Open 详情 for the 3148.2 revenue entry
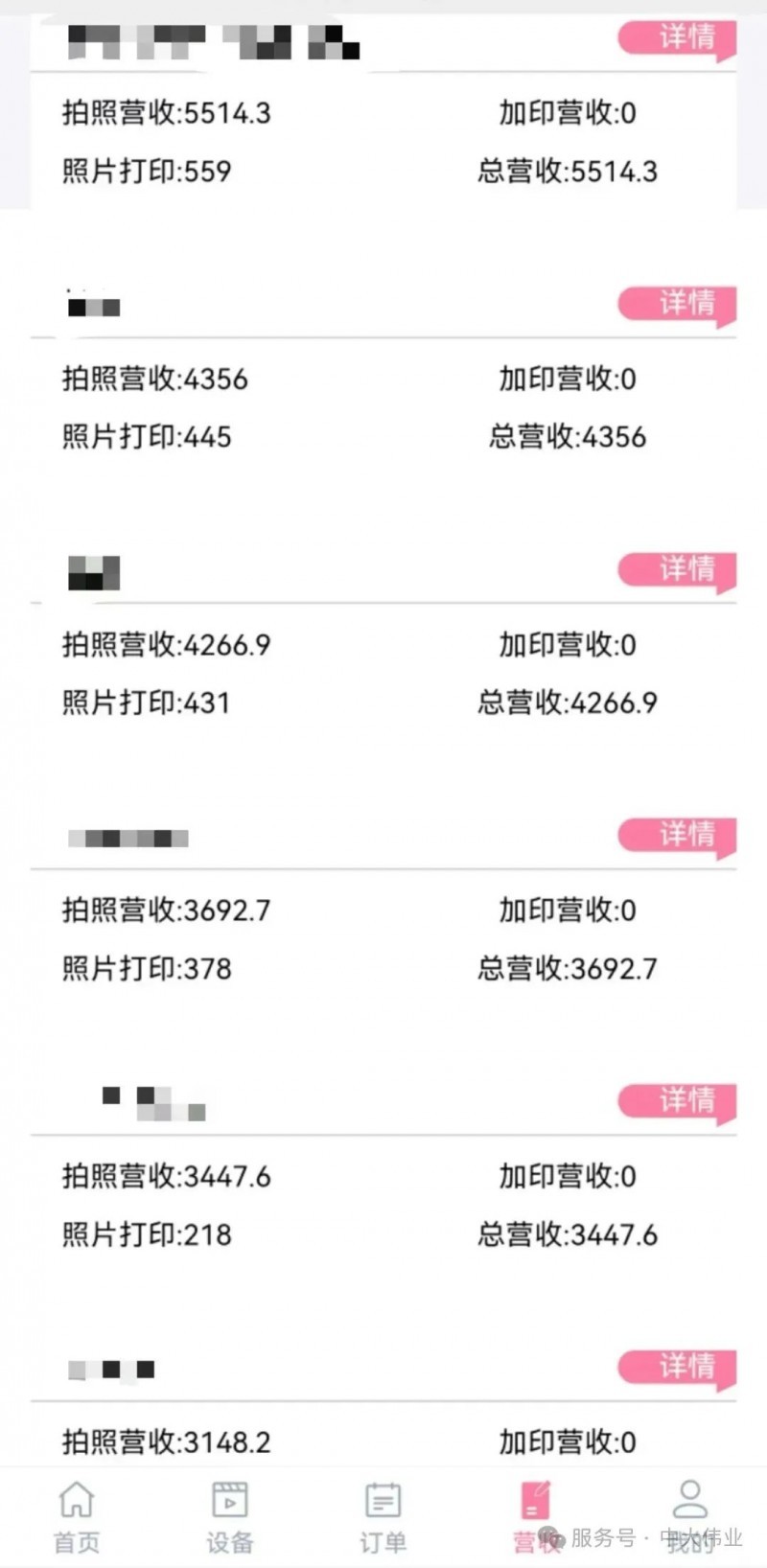 click(x=678, y=1369)
